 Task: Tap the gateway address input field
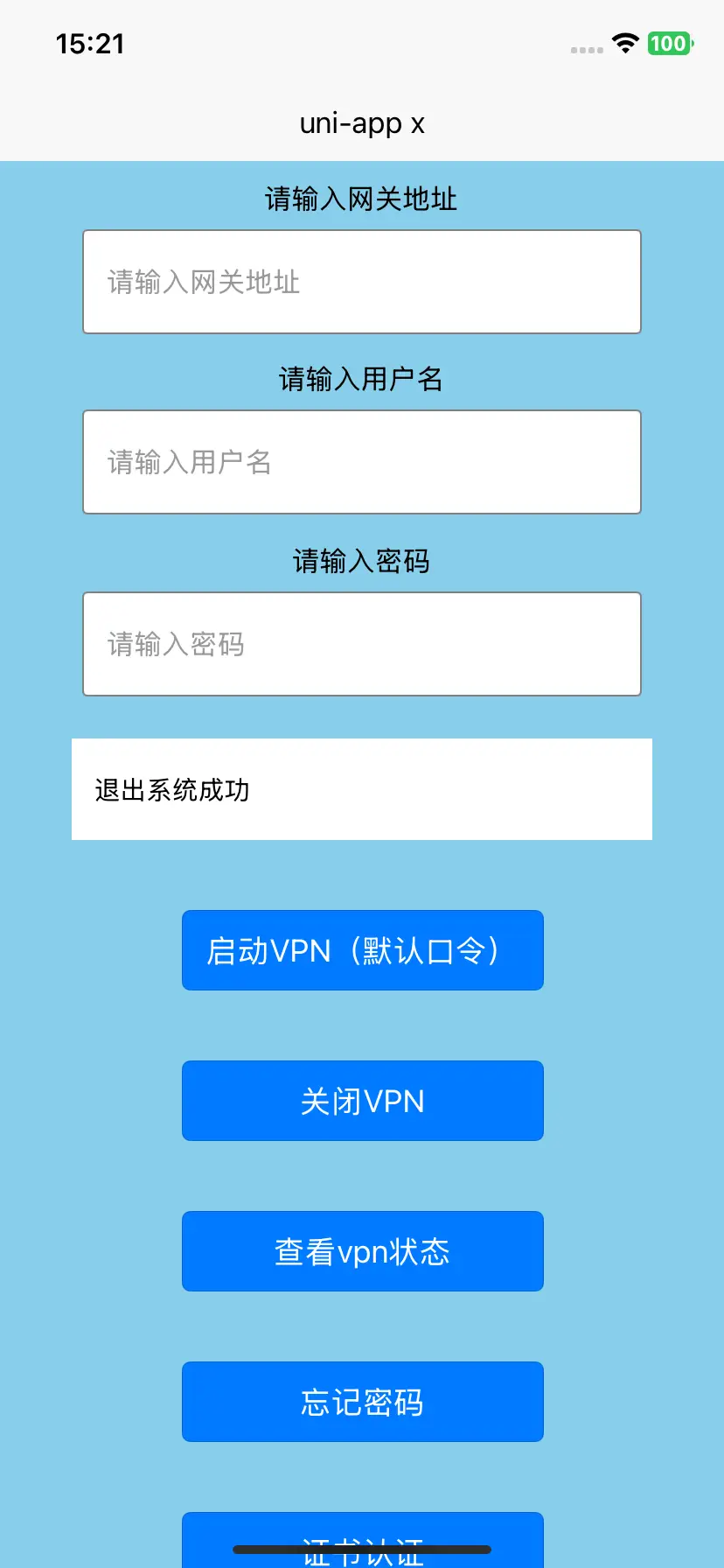(362, 282)
